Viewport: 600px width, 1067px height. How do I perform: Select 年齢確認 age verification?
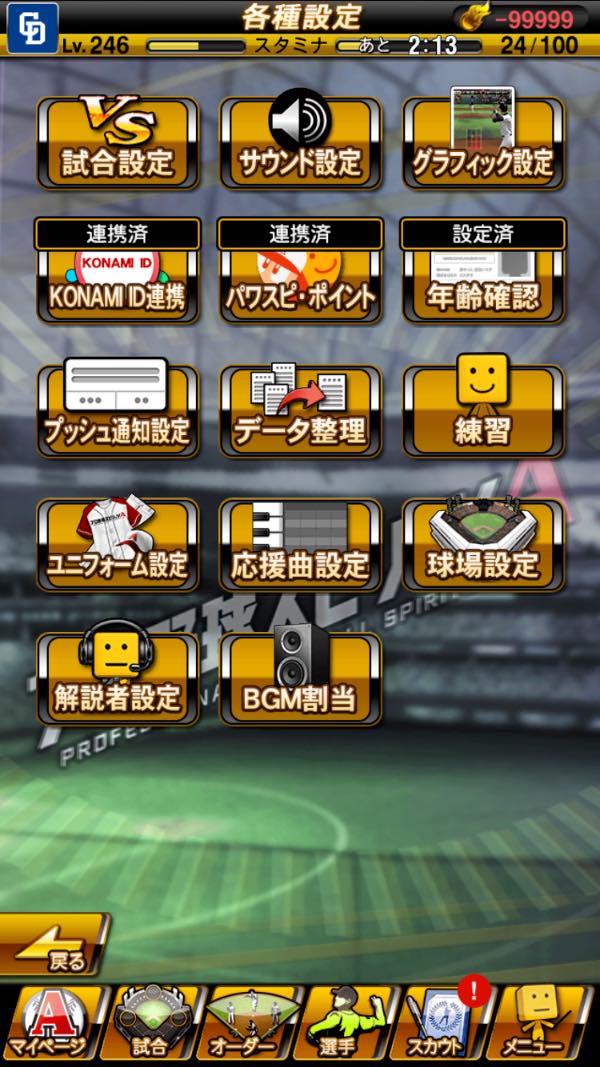tap(483, 280)
